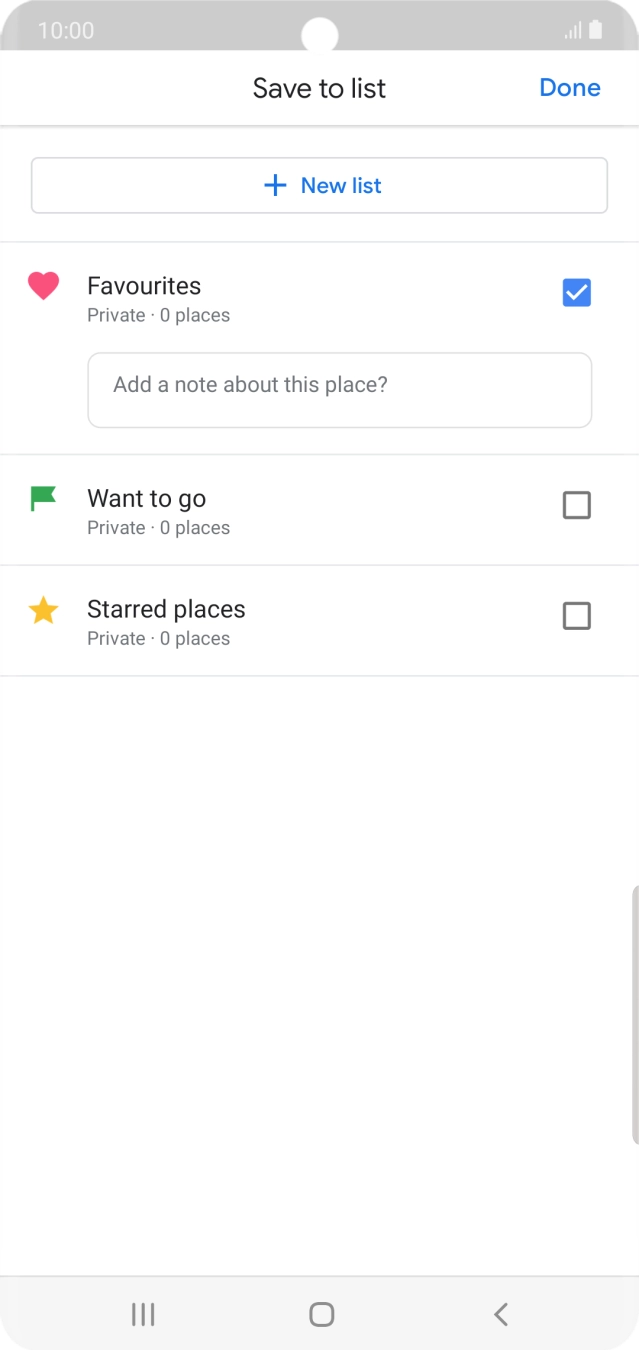Screen dimensions: 639x1350
Task: Tap Done to save the selection
Action: click(569, 88)
